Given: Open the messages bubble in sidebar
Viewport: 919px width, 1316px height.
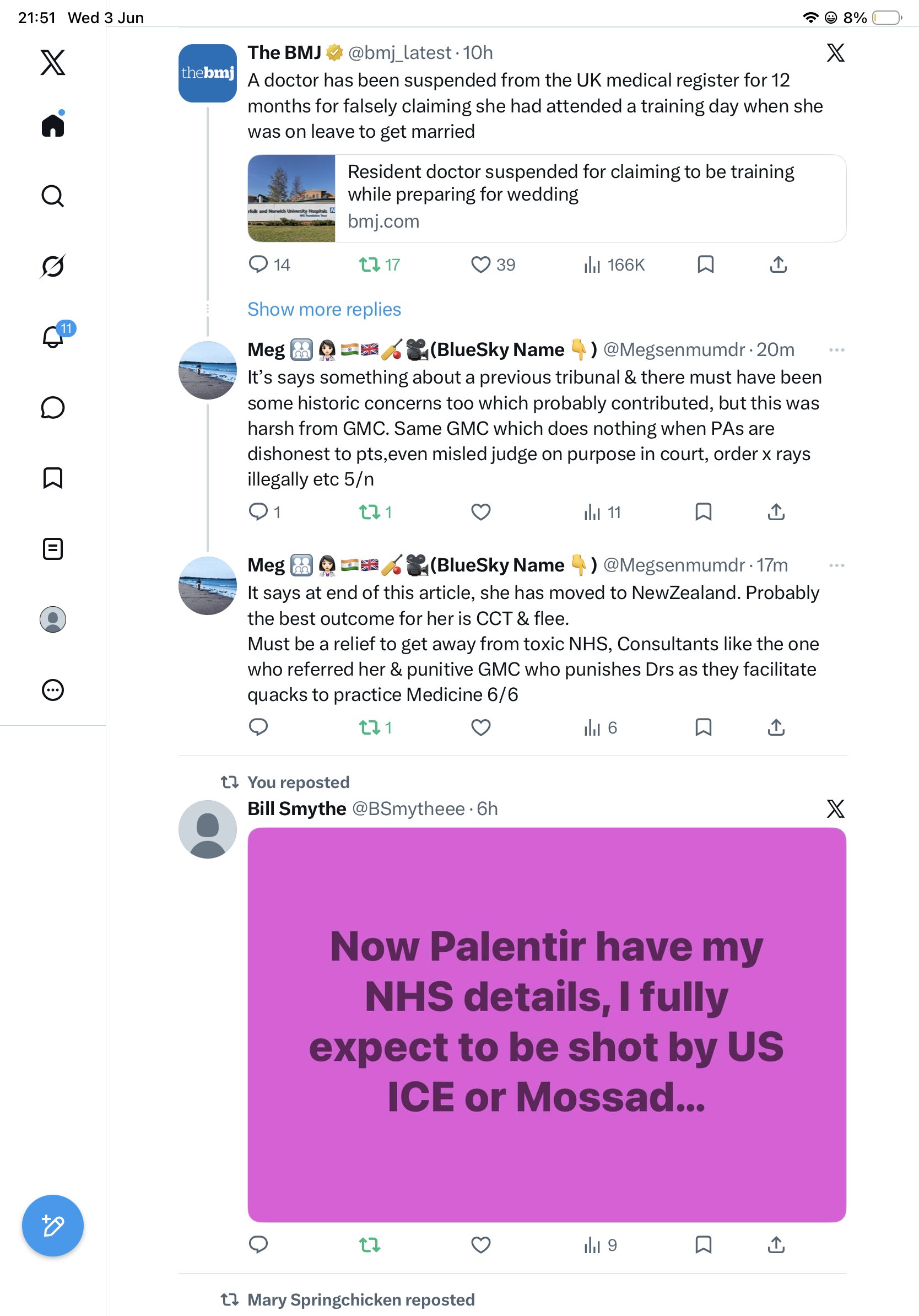Looking at the screenshot, I should [53, 407].
